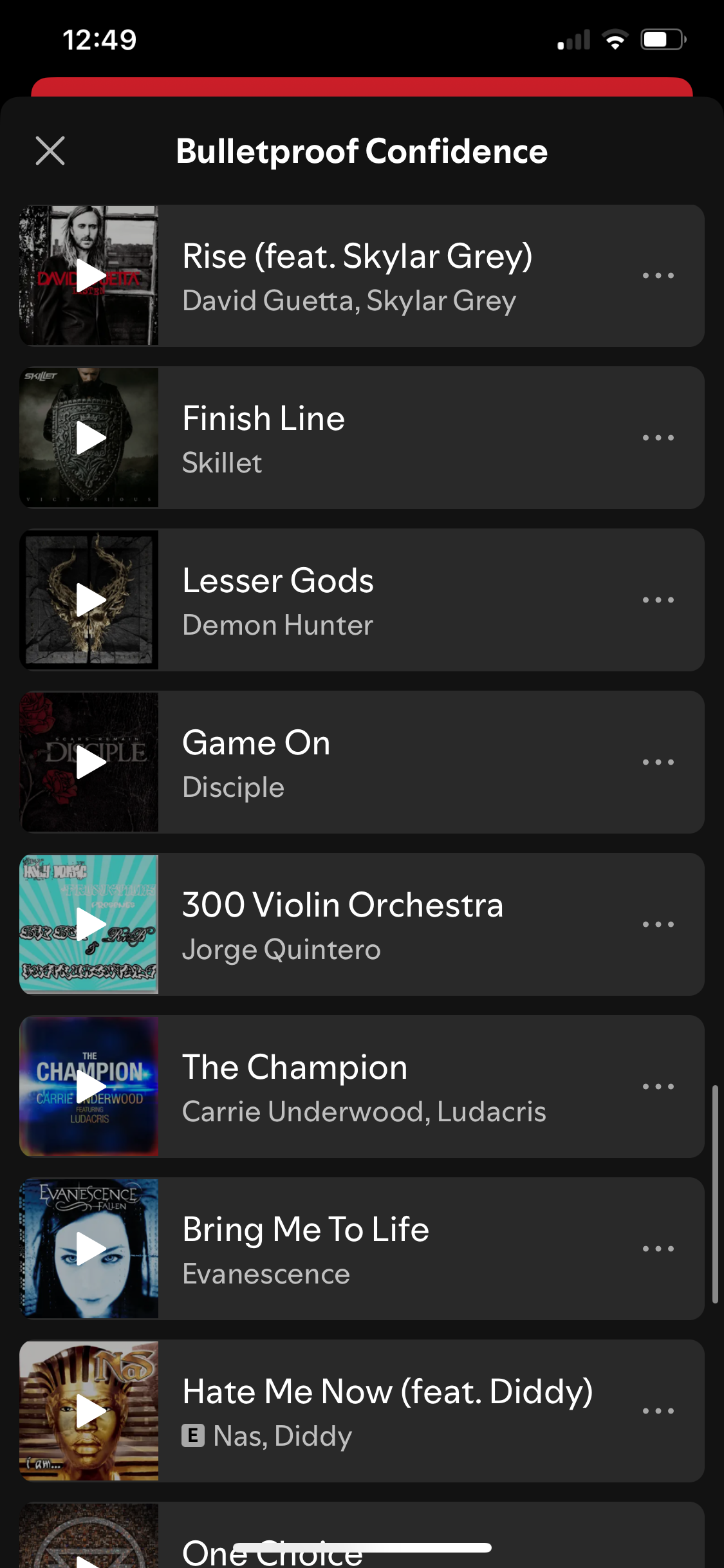Open options for 300 Violin Orchestra
This screenshot has height=1568, width=724.
pos(658,924)
